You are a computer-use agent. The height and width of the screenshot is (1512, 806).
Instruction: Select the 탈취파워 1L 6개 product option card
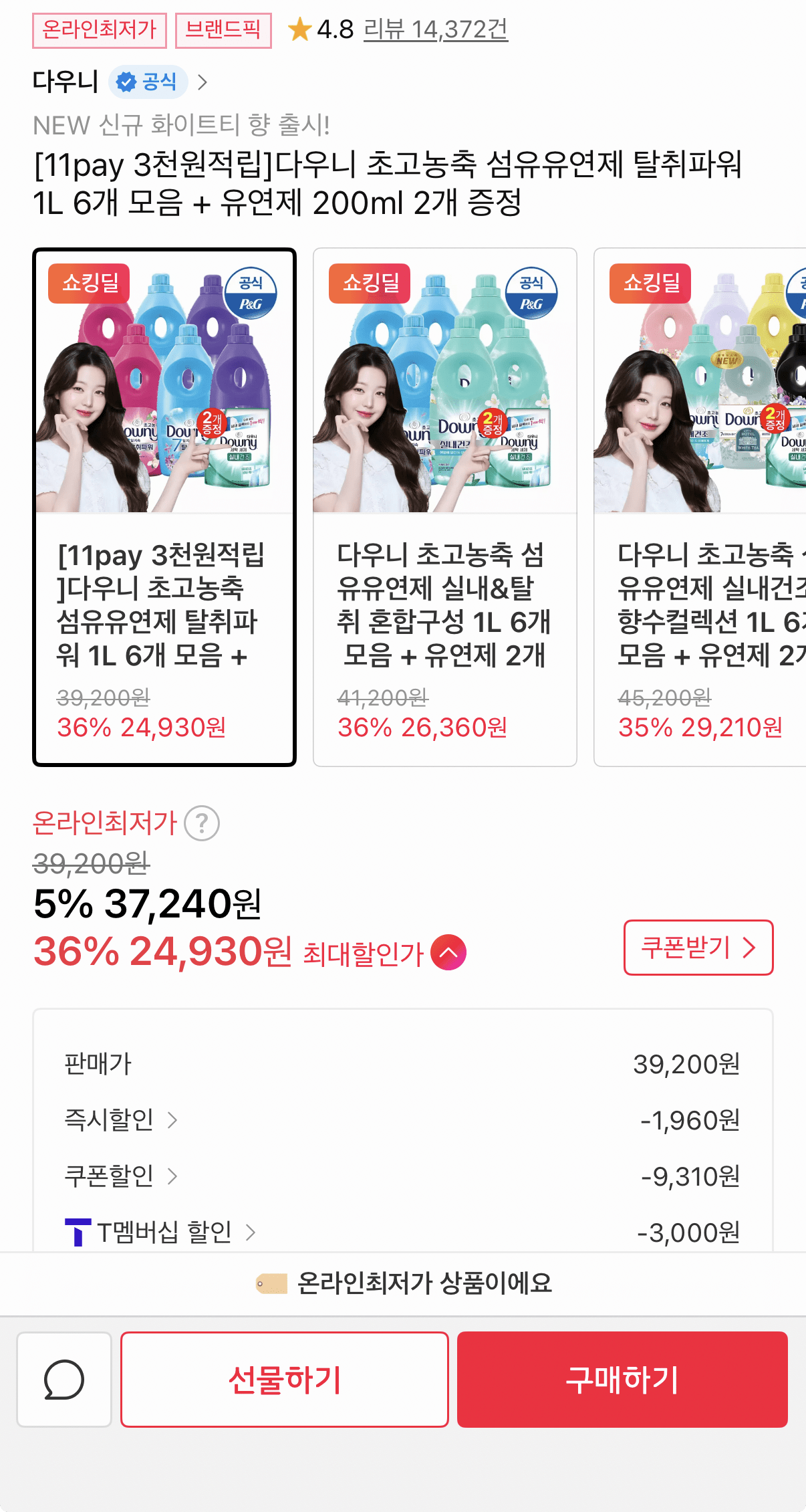(164, 507)
